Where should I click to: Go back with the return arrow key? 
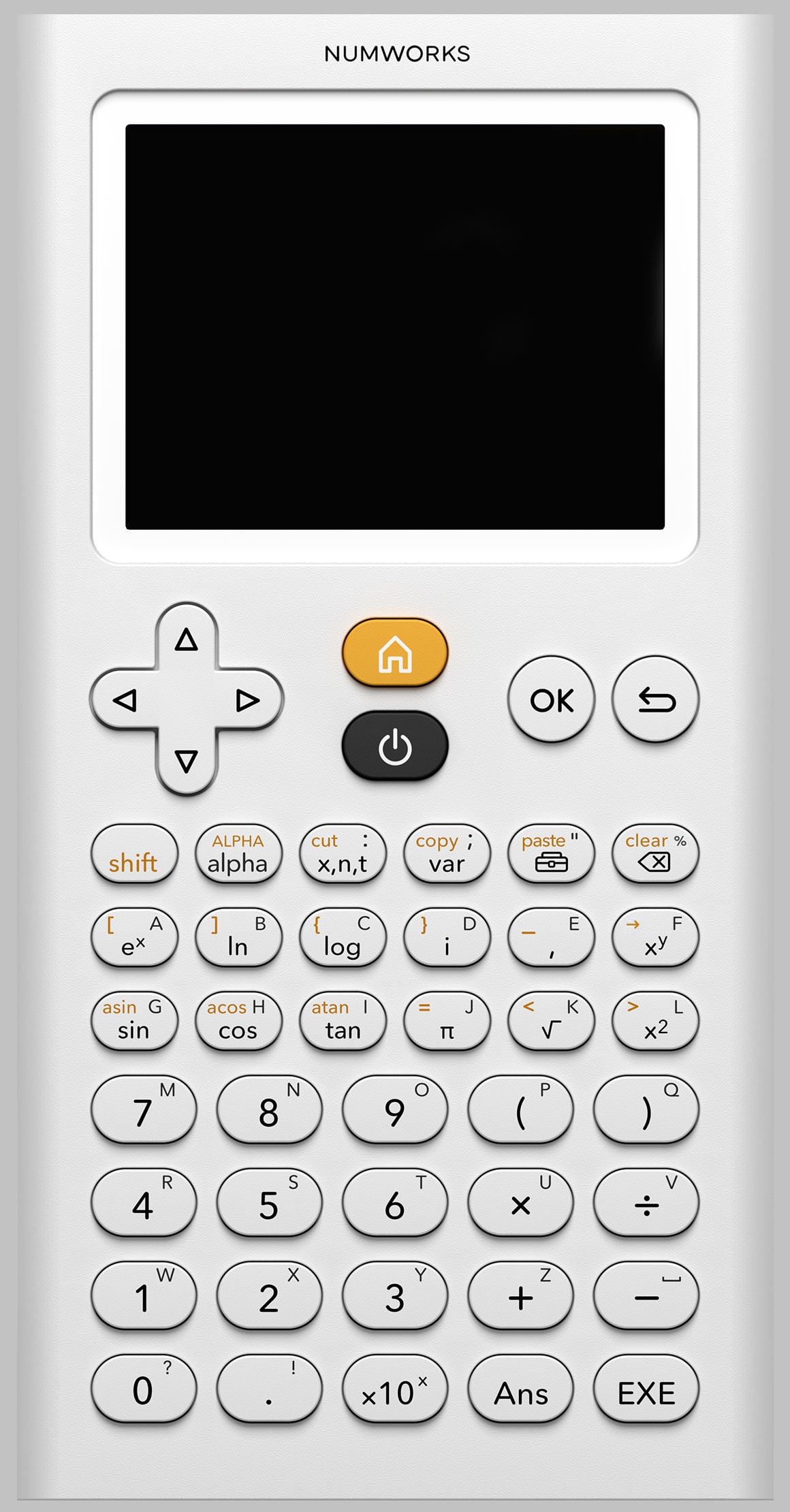[x=655, y=699]
